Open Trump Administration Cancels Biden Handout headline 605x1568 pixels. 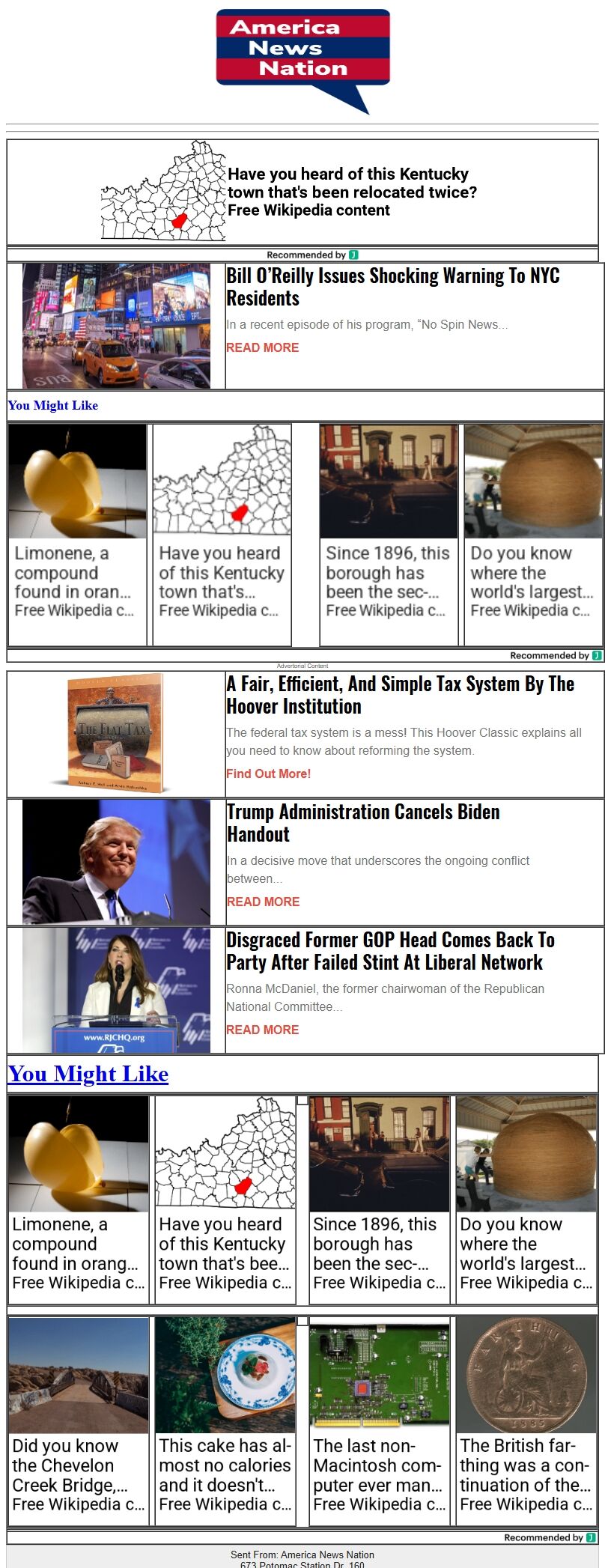click(362, 823)
